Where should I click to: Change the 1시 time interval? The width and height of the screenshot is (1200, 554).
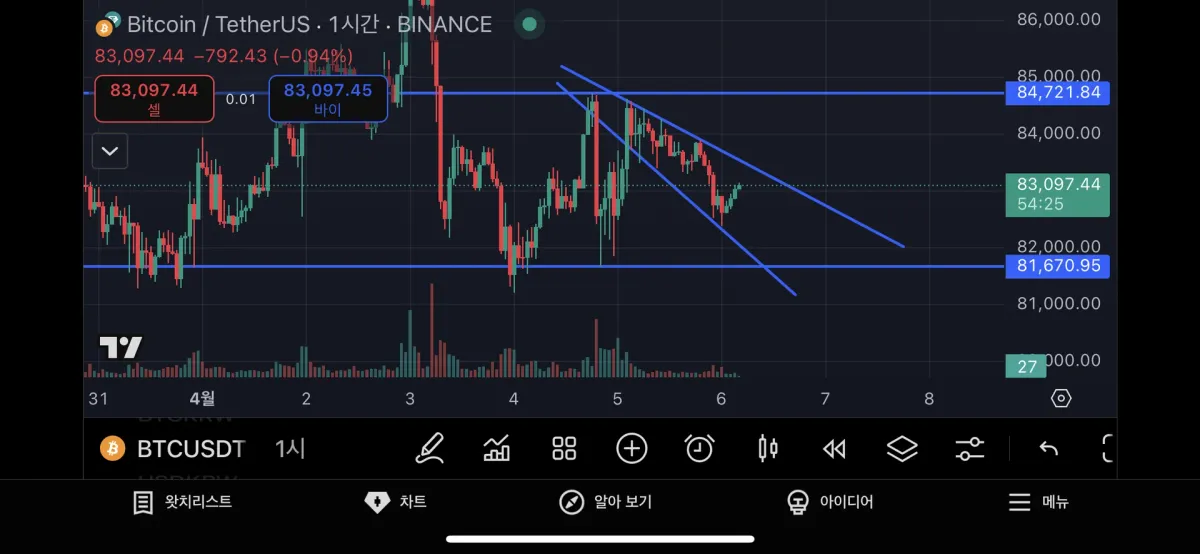290,449
